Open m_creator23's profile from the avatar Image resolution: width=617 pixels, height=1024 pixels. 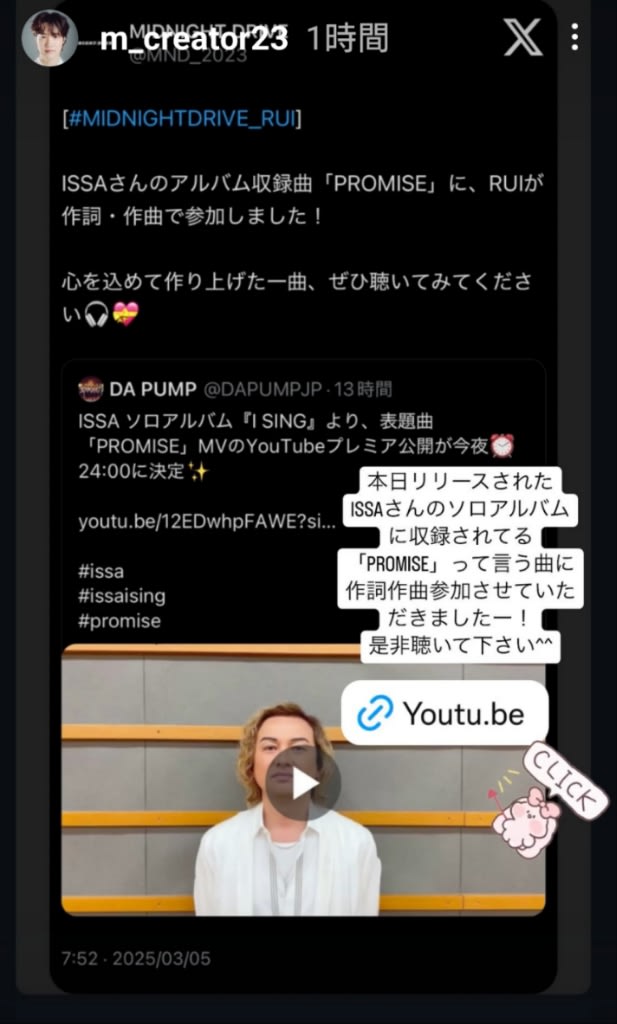click(x=50, y=39)
